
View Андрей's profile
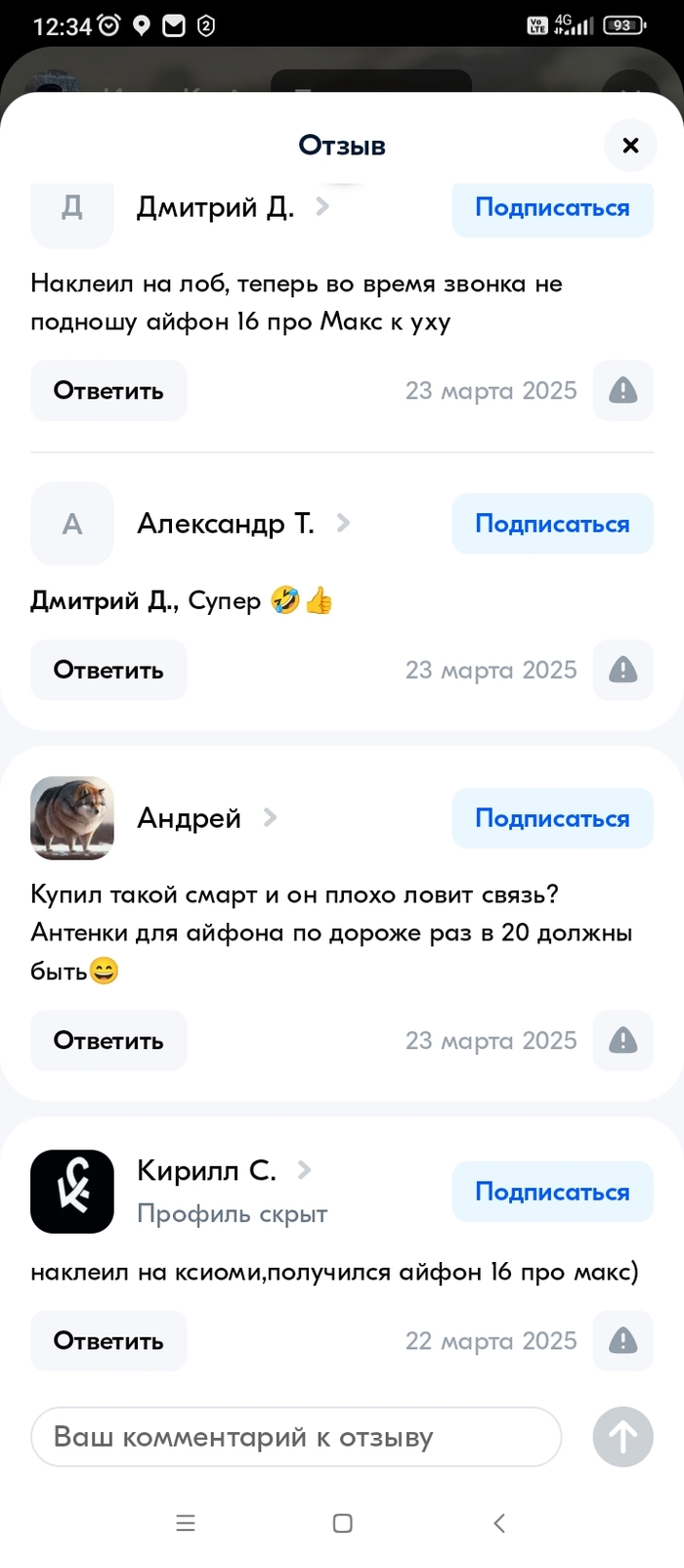190,818
